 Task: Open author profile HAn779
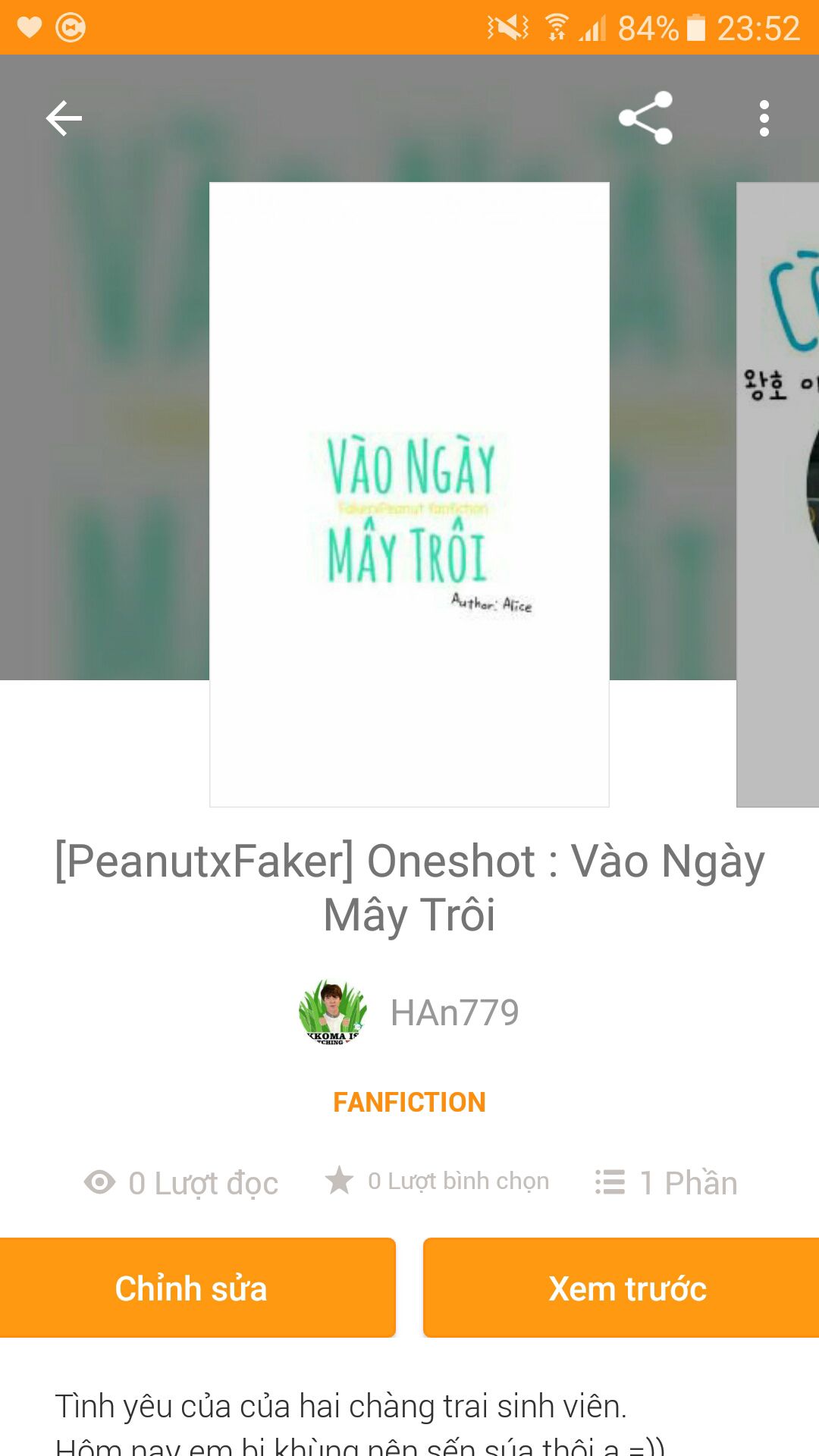coord(453,1012)
